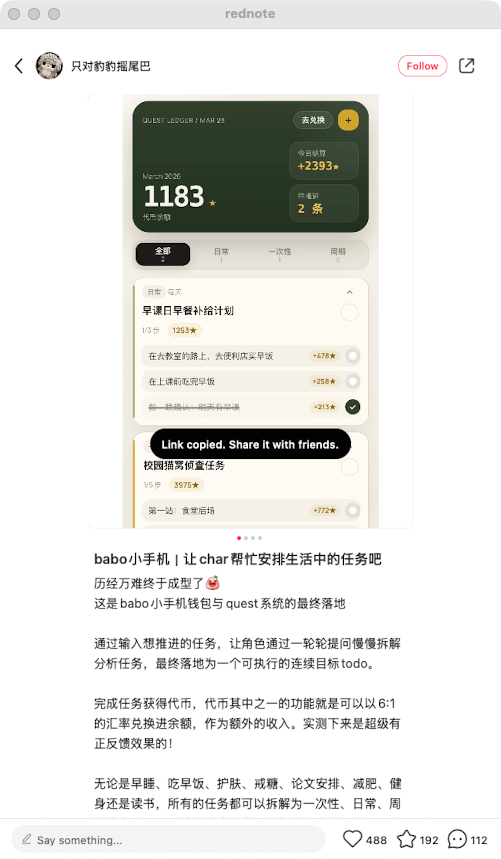The width and height of the screenshot is (501, 859).
Task: Follow this author
Action: click(422, 66)
